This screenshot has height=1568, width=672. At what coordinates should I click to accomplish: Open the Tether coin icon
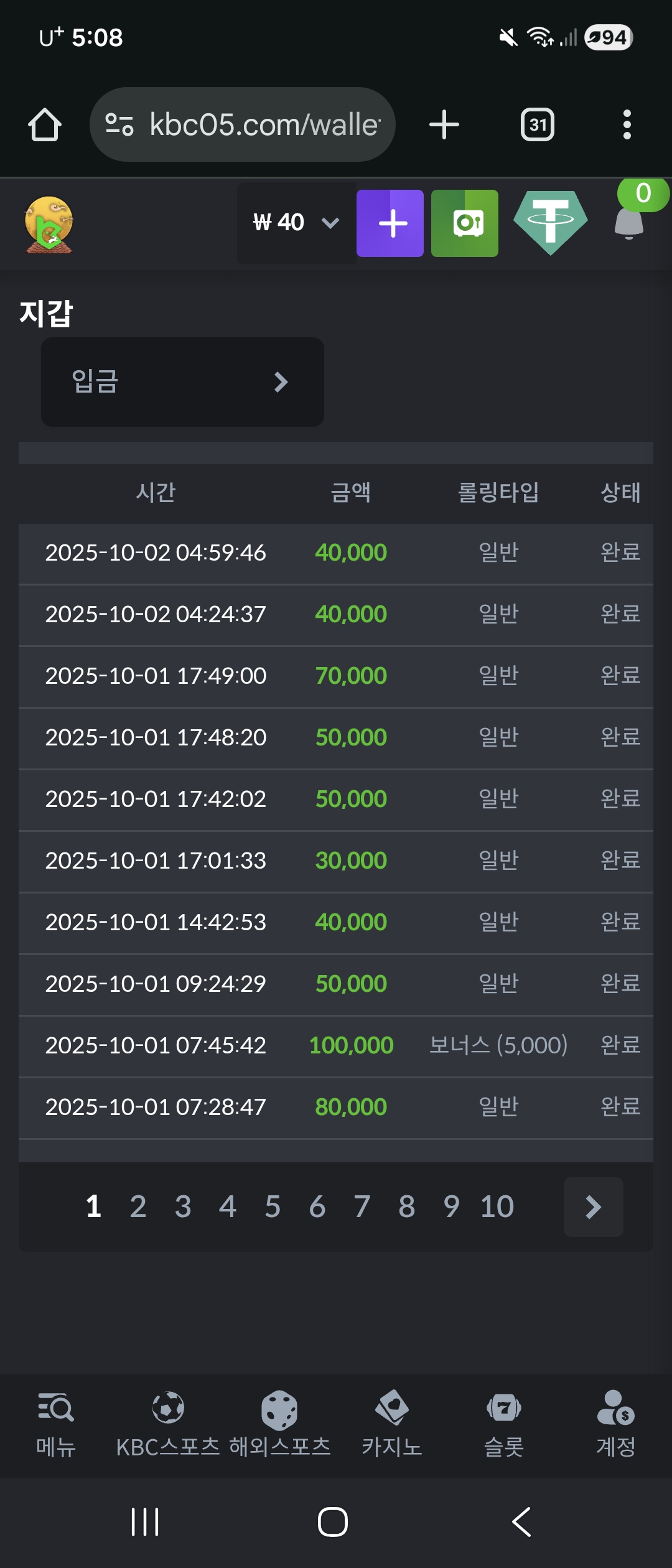point(551,223)
